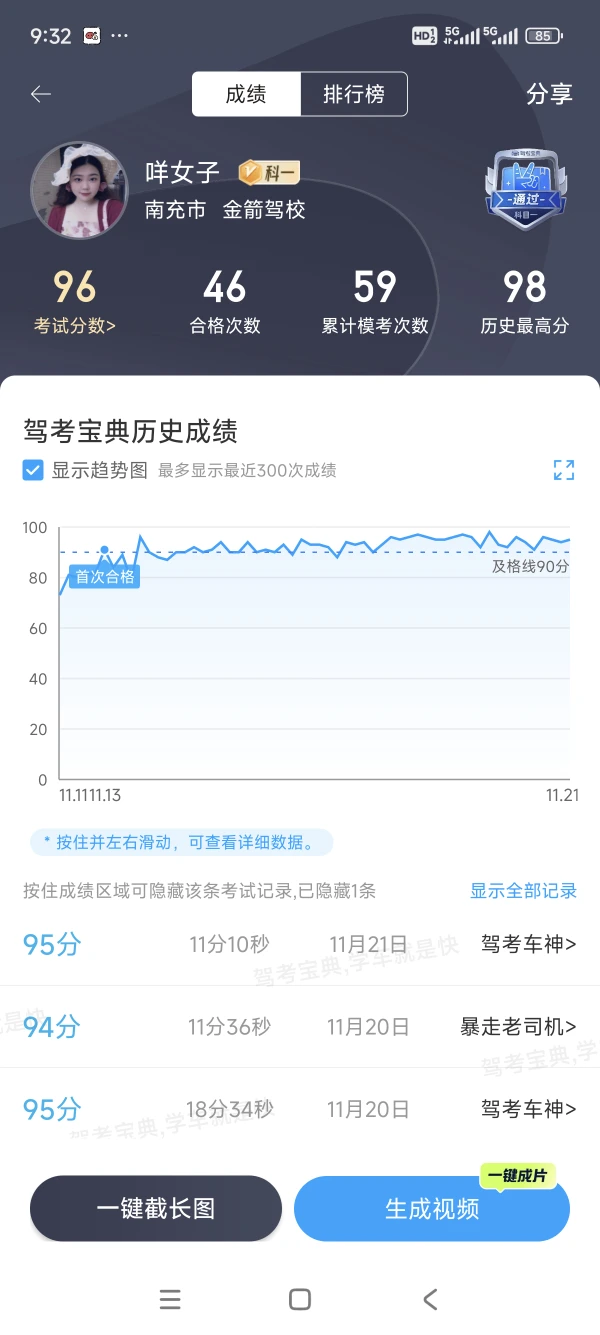Open the 94分 暴走老司机 record
Viewport: 600px width, 1335px height.
pos(300,1026)
